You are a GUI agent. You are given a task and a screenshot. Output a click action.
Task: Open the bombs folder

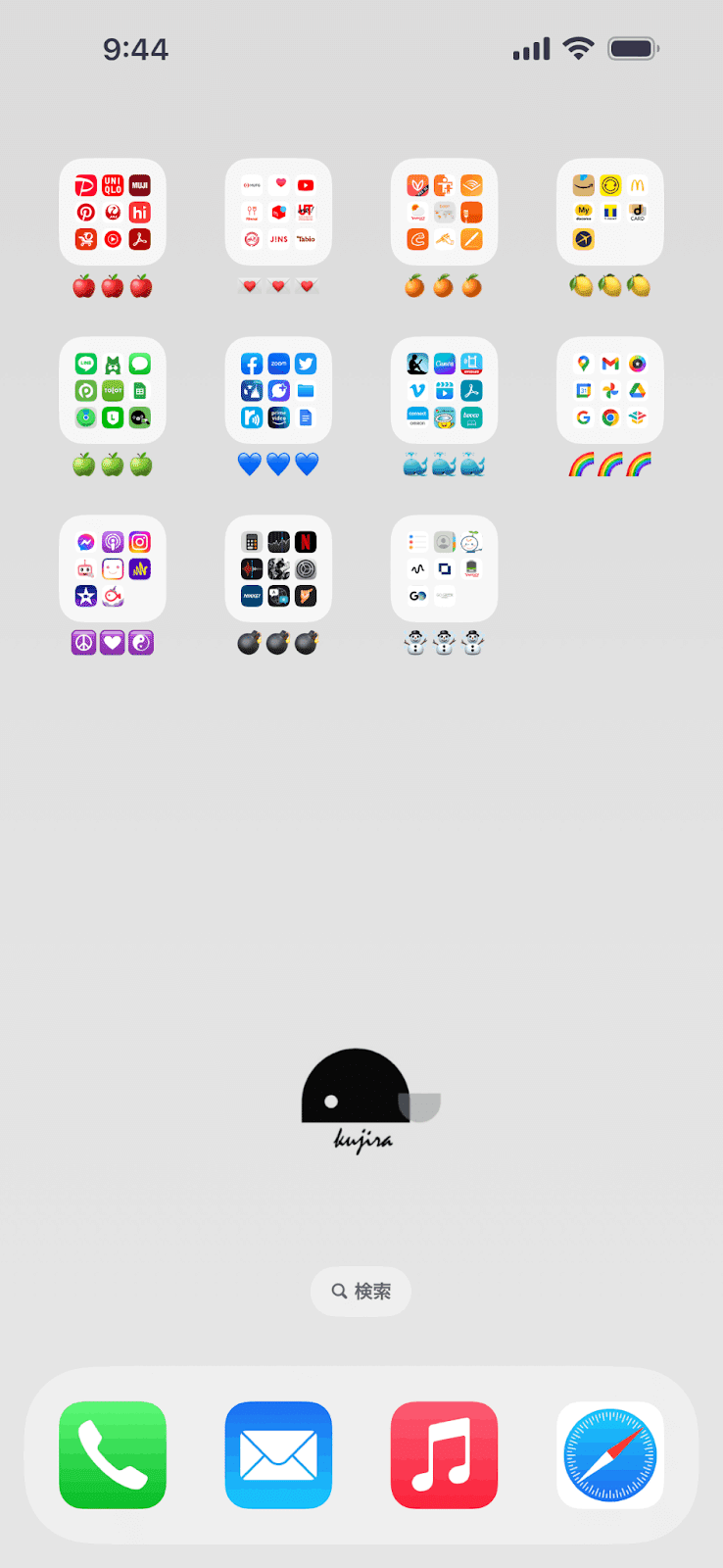point(278,568)
